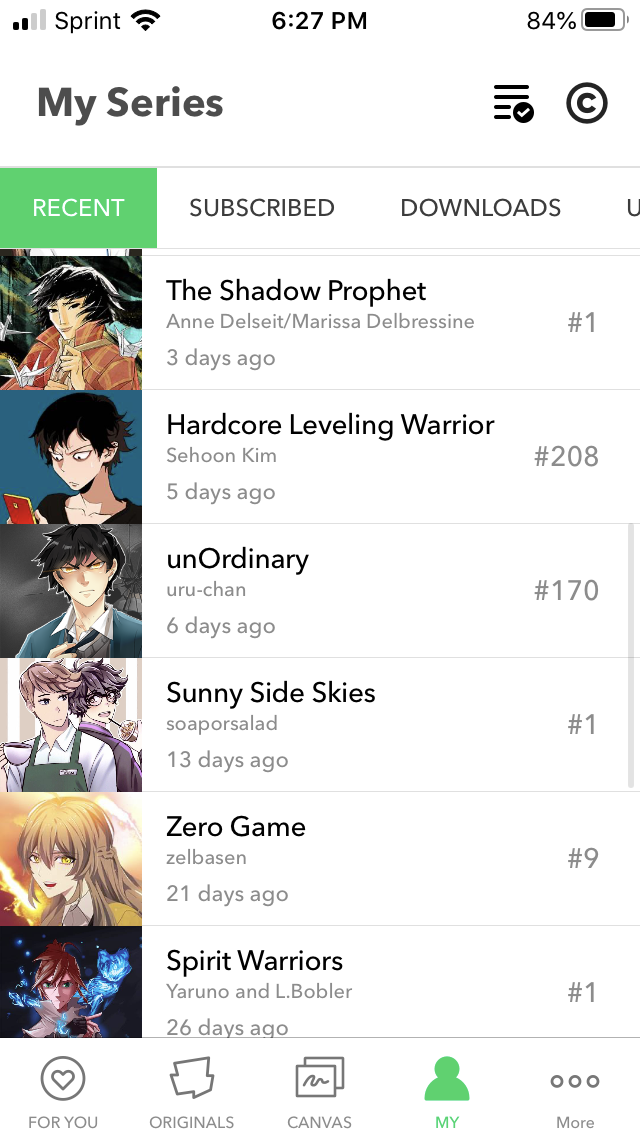Switch to the Subscribed tab
The height and width of the screenshot is (1136, 640).
[x=262, y=208]
